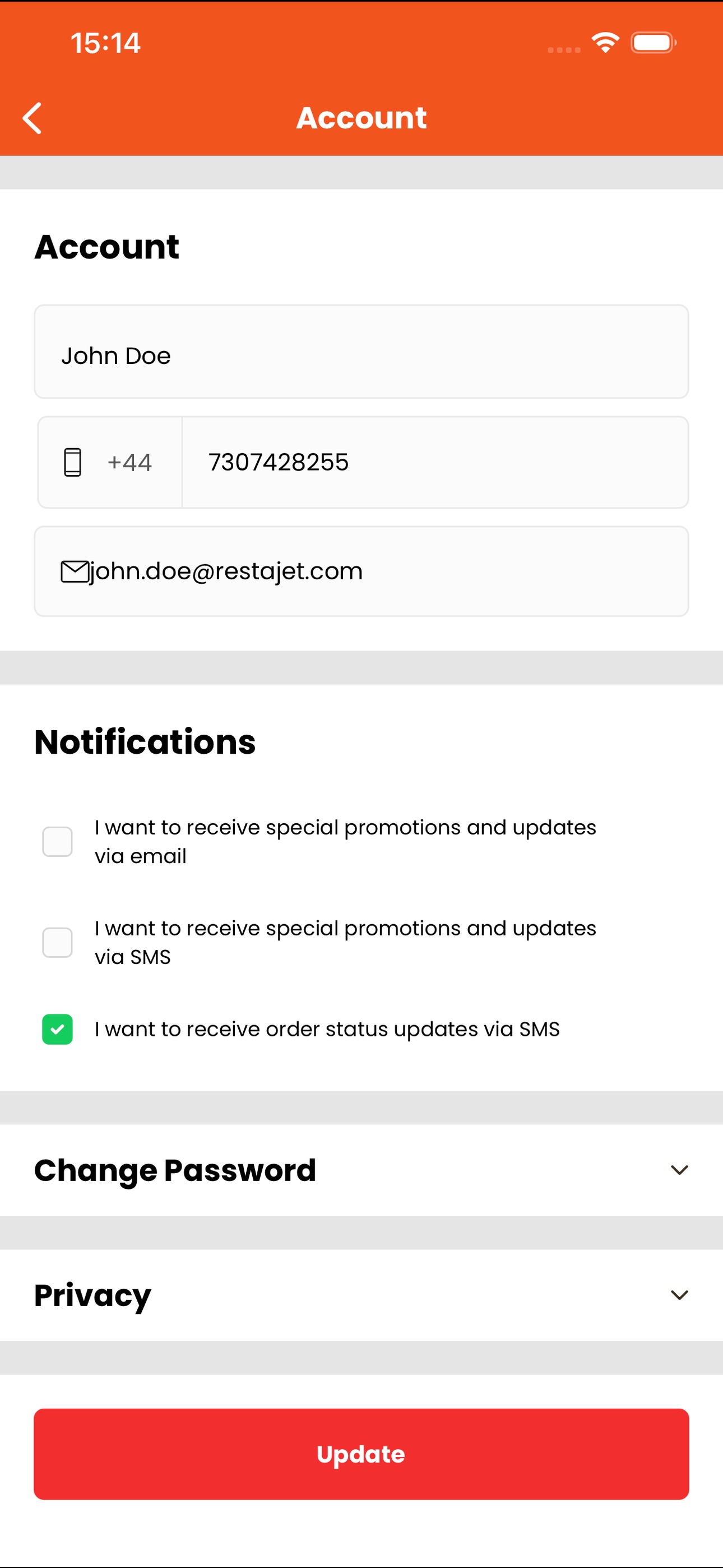Viewport: 723px width, 1568px height.
Task: Tap the john.doe@restajet.com email field
Action: pos(361,571)
